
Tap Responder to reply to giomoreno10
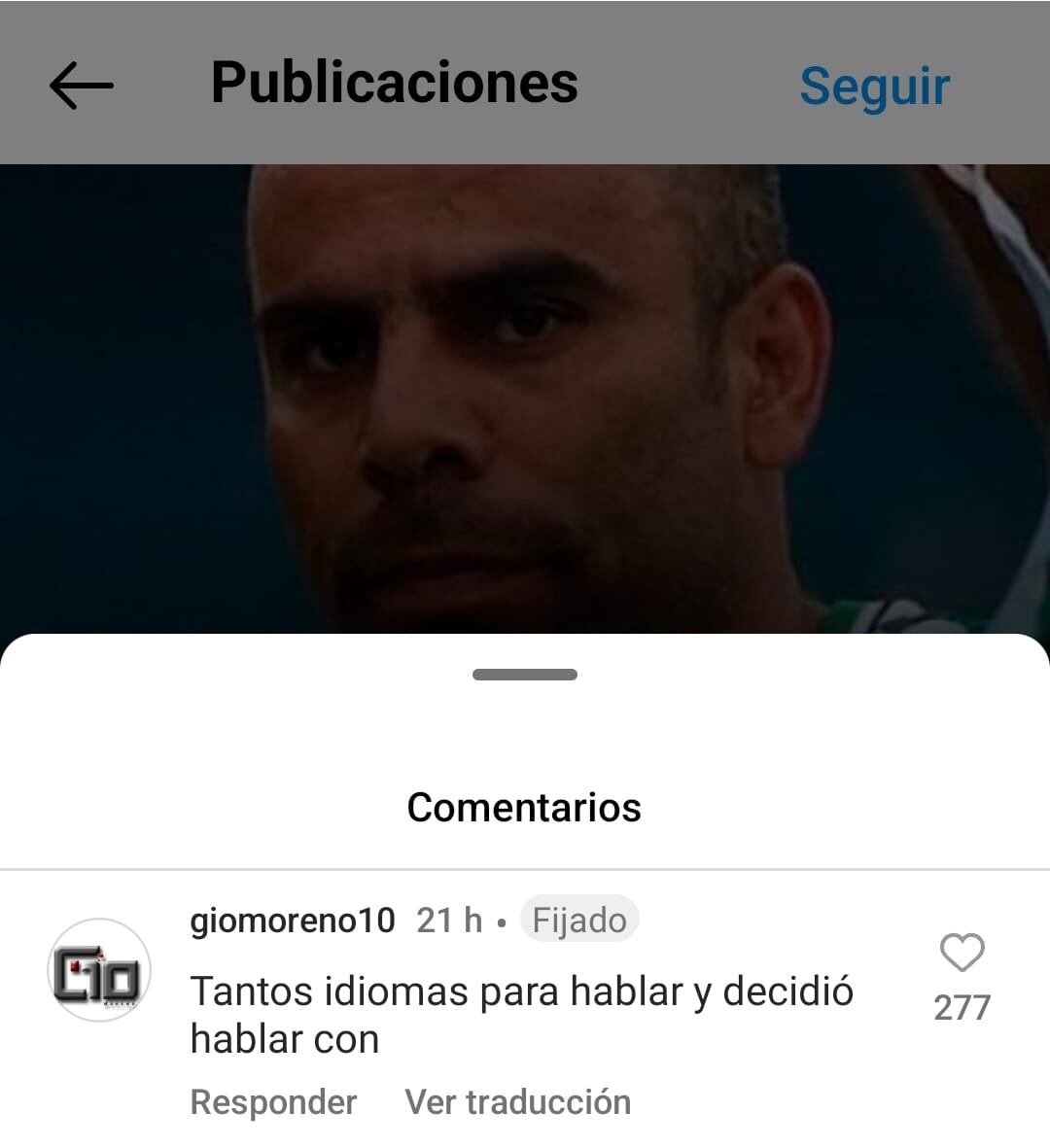[x=274, y=1101]
